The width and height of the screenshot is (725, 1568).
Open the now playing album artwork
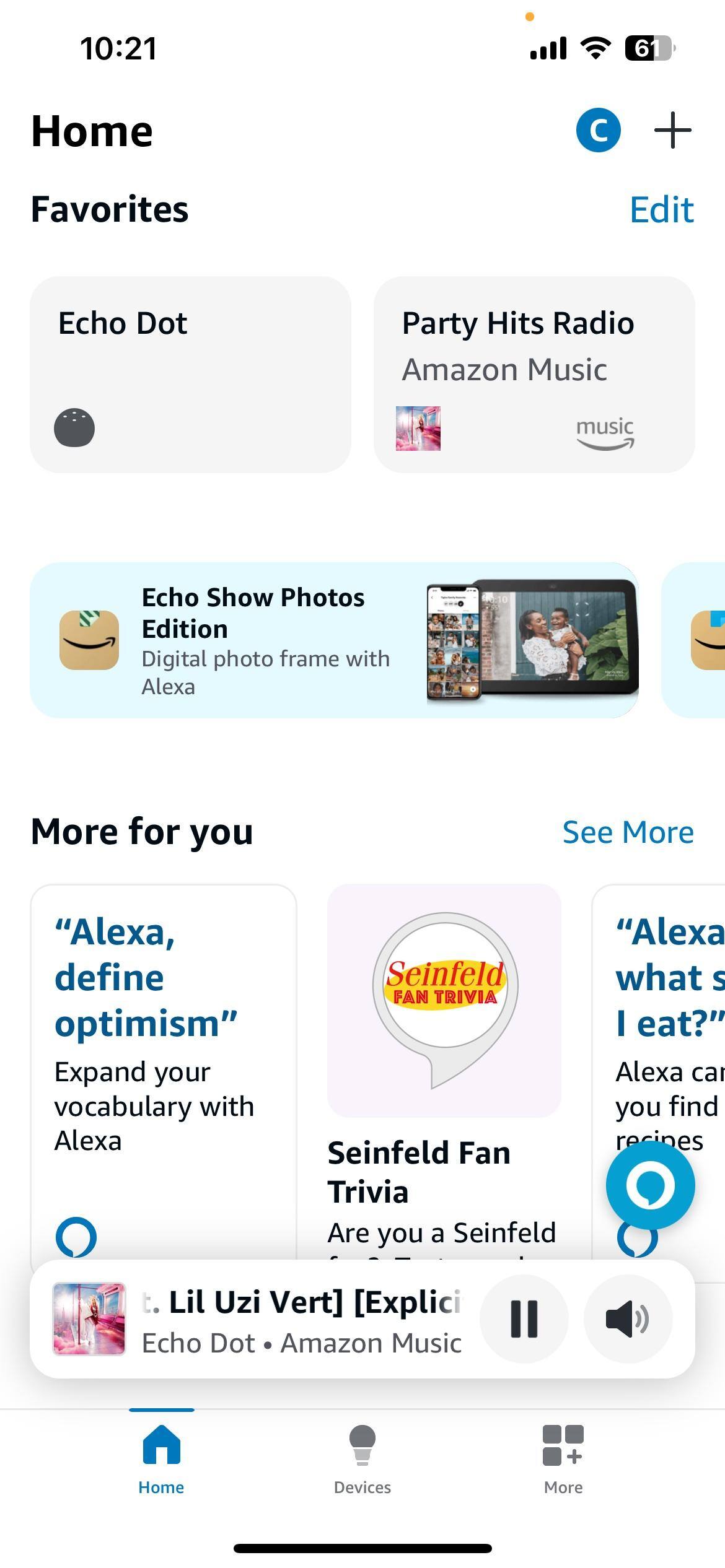pyautogui.click(x=89, y=1318)
